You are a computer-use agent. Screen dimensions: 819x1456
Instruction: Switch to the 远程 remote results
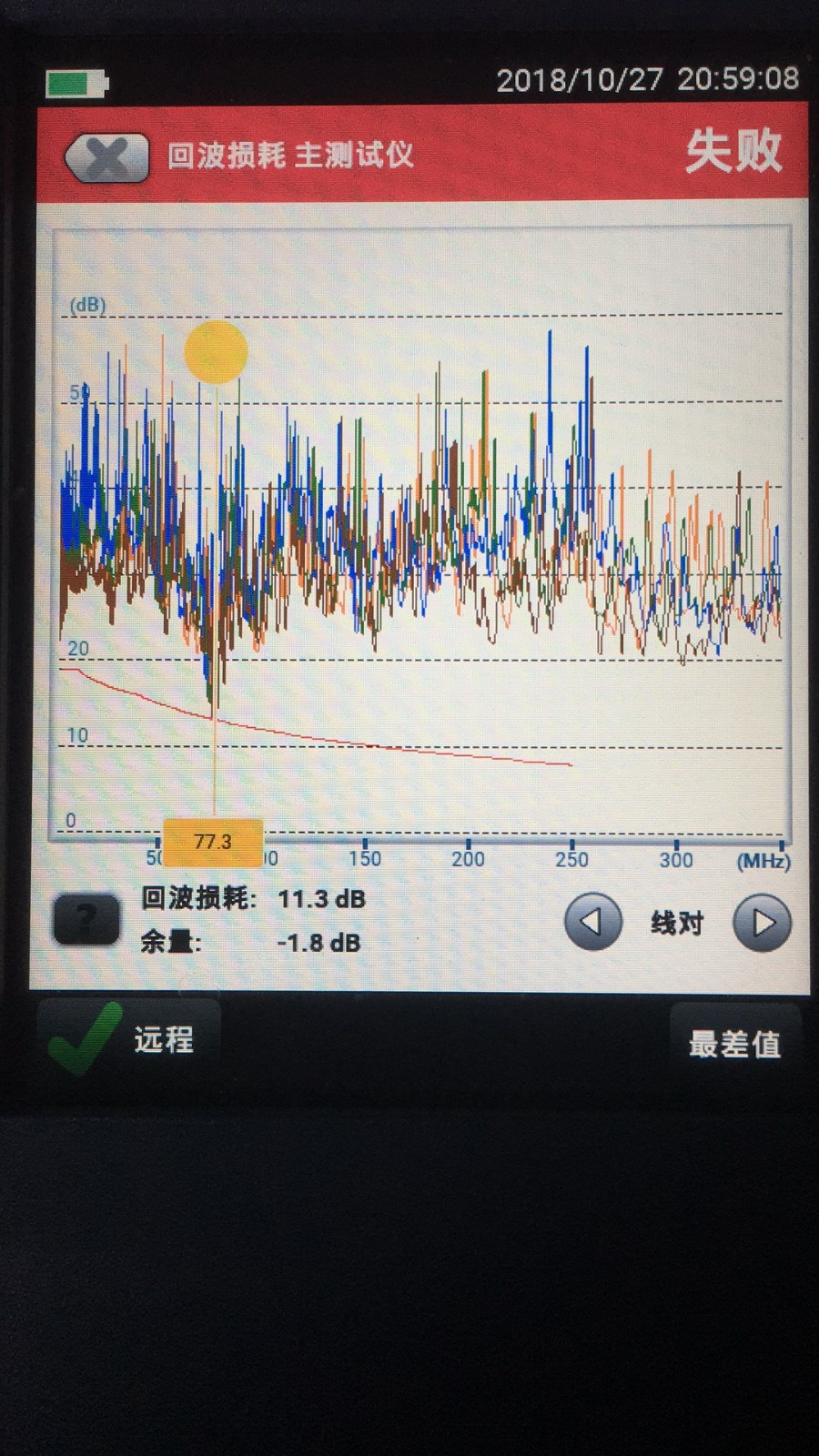pos(129,1038)
